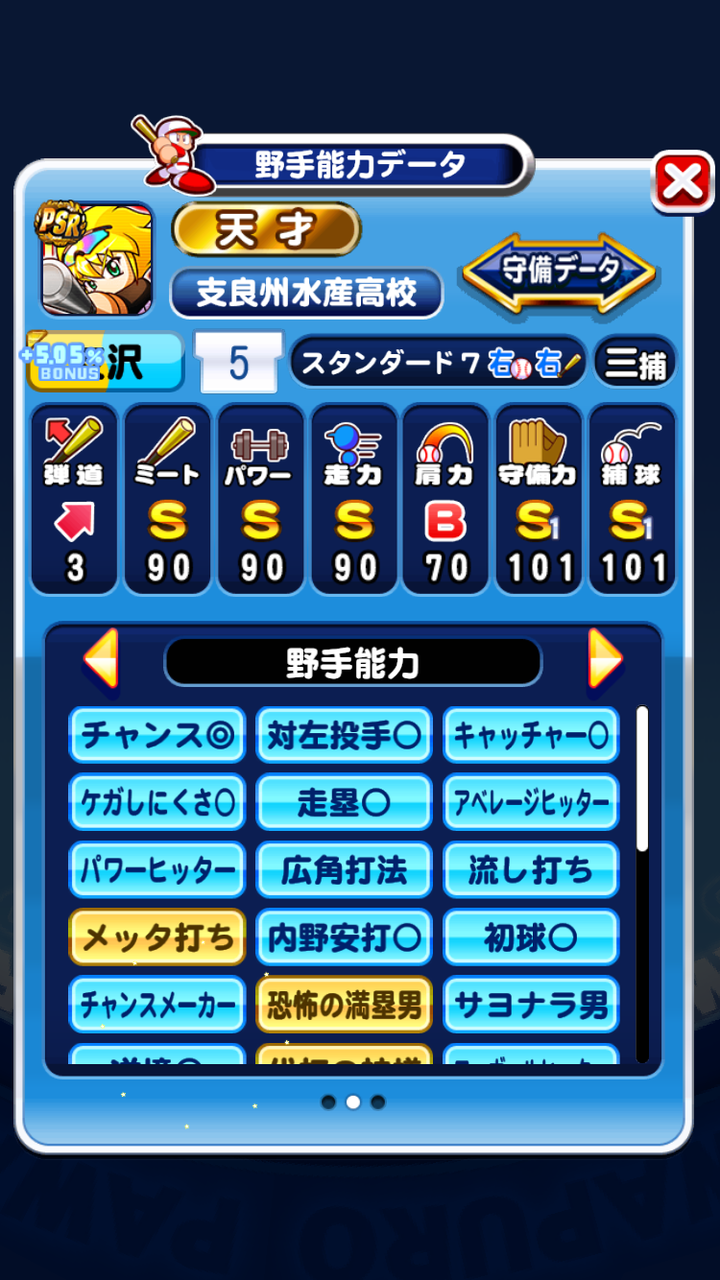The height and width of the screenshot is (1280, 720).
Task: Go to next ability page with right arrow
Action: 605,659
